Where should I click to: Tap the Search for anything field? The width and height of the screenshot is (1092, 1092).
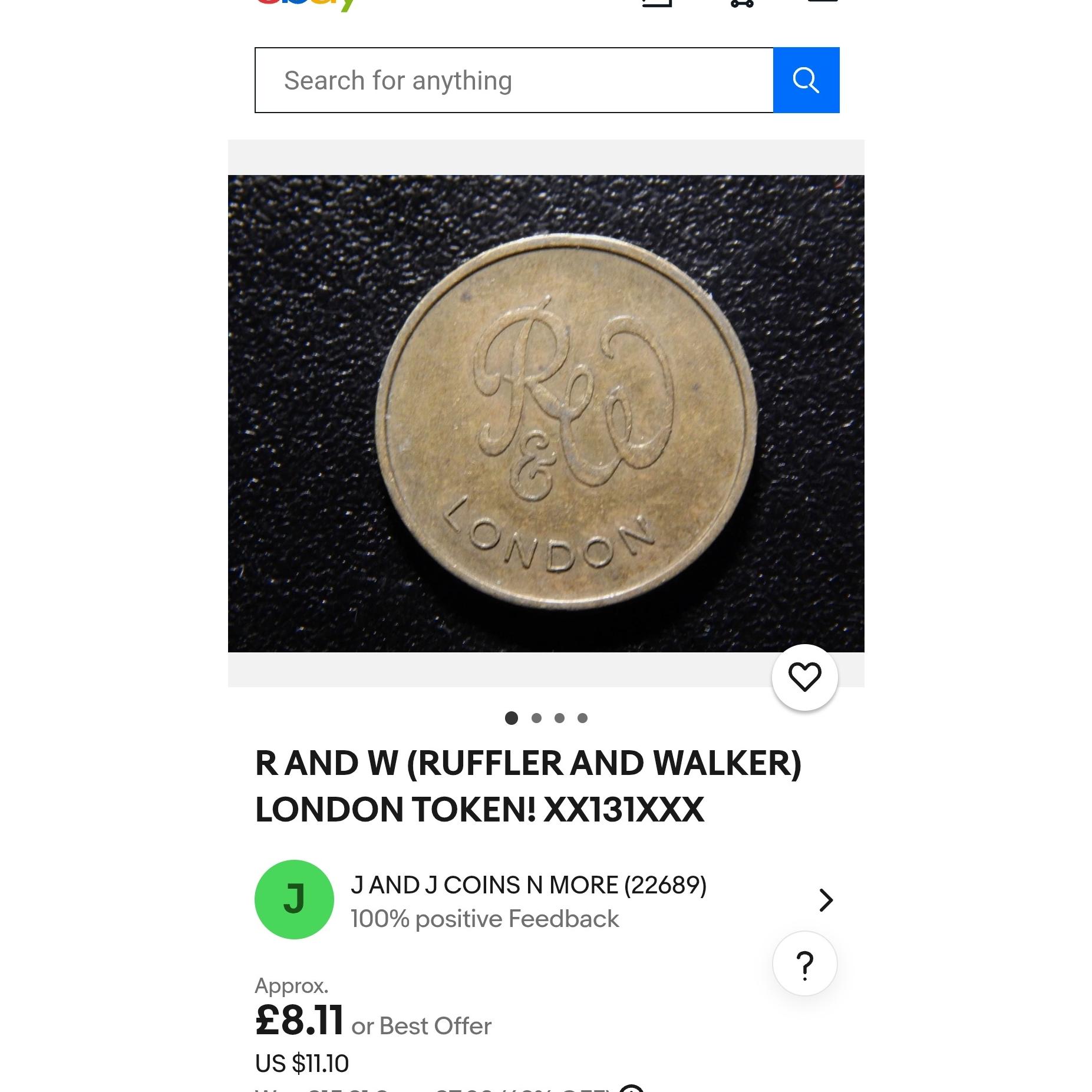[513, 80]
